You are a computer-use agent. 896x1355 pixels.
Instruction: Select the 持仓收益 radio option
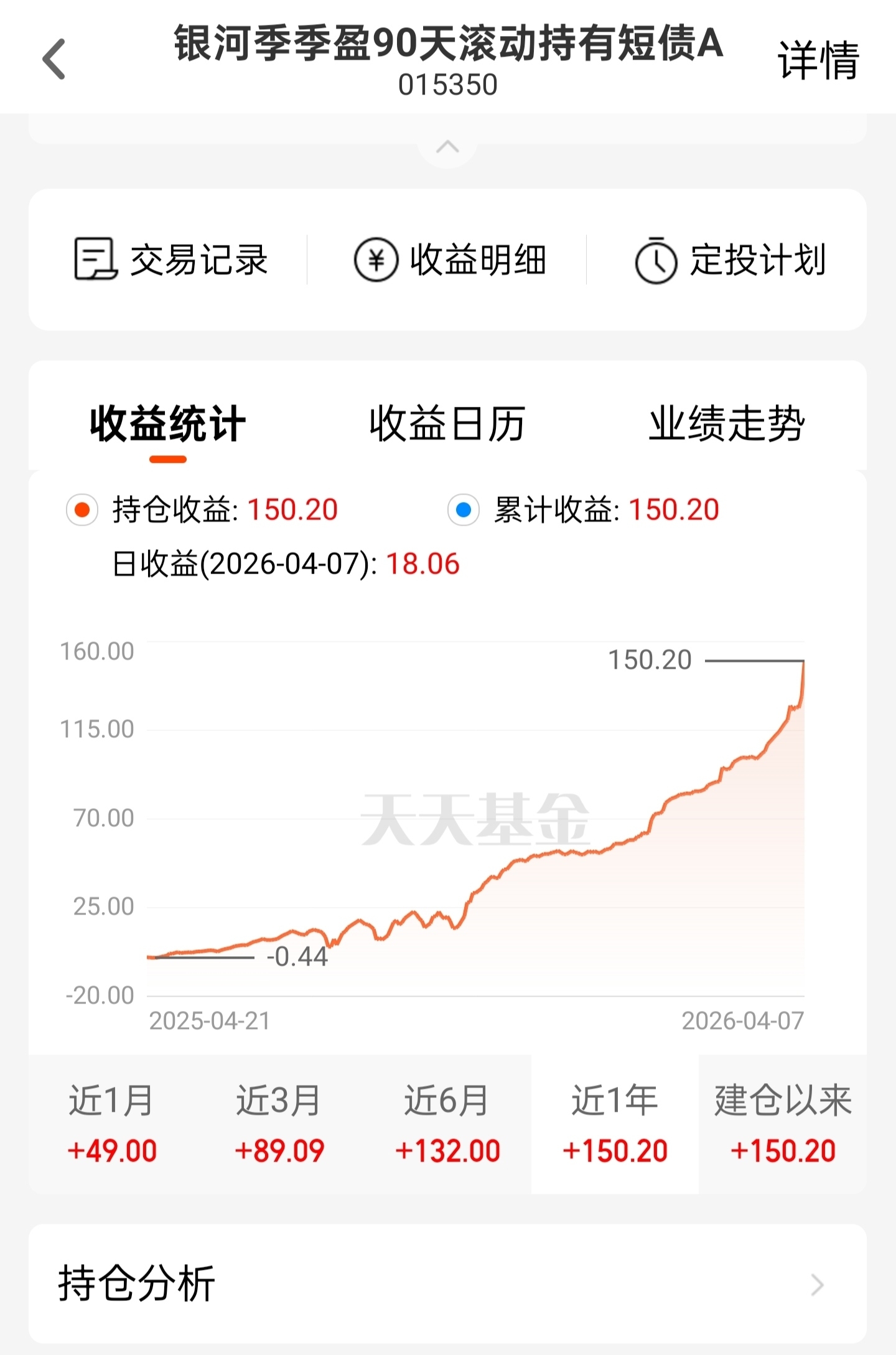click(x=82, y=510)
